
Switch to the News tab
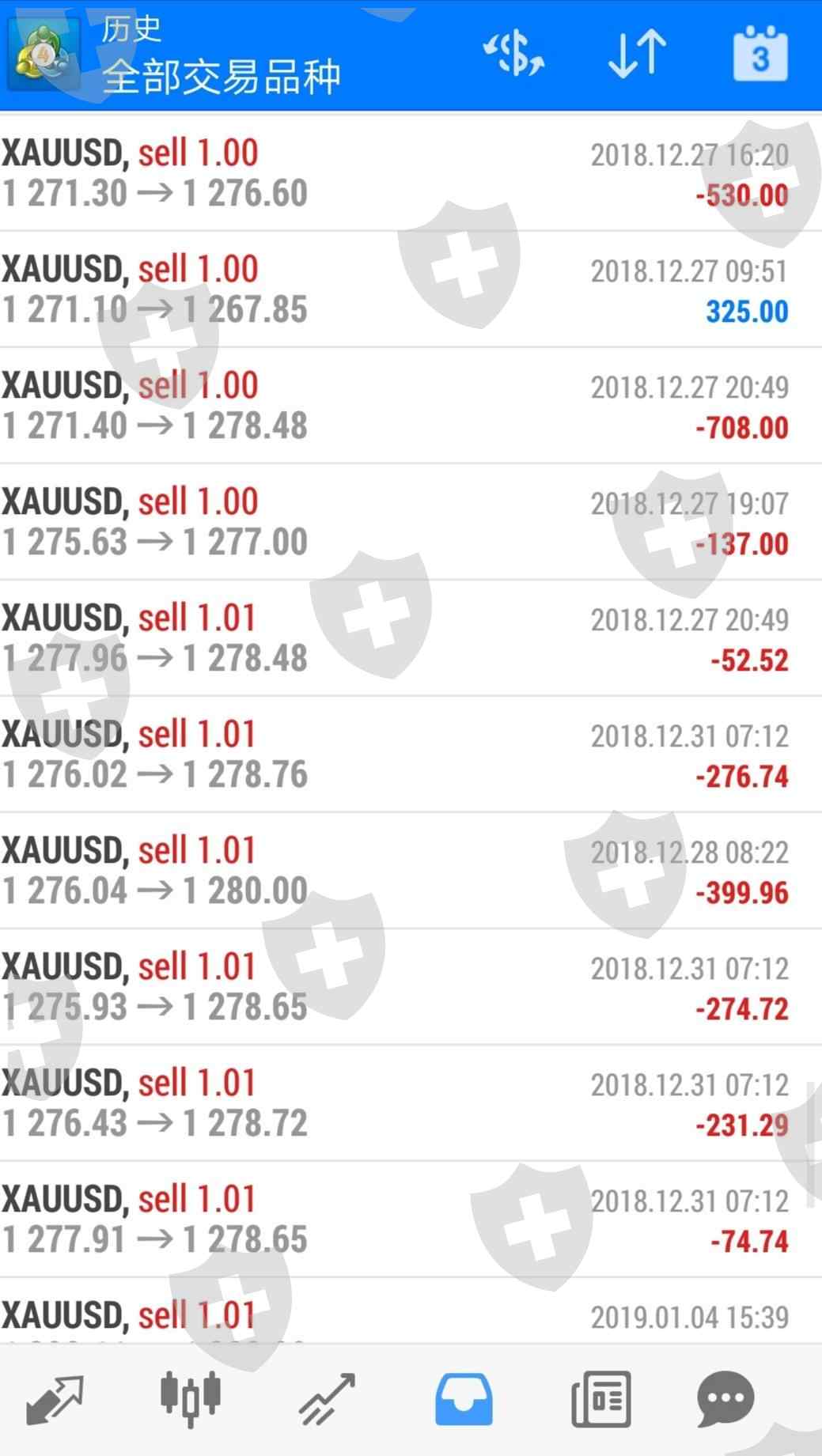600,1399
